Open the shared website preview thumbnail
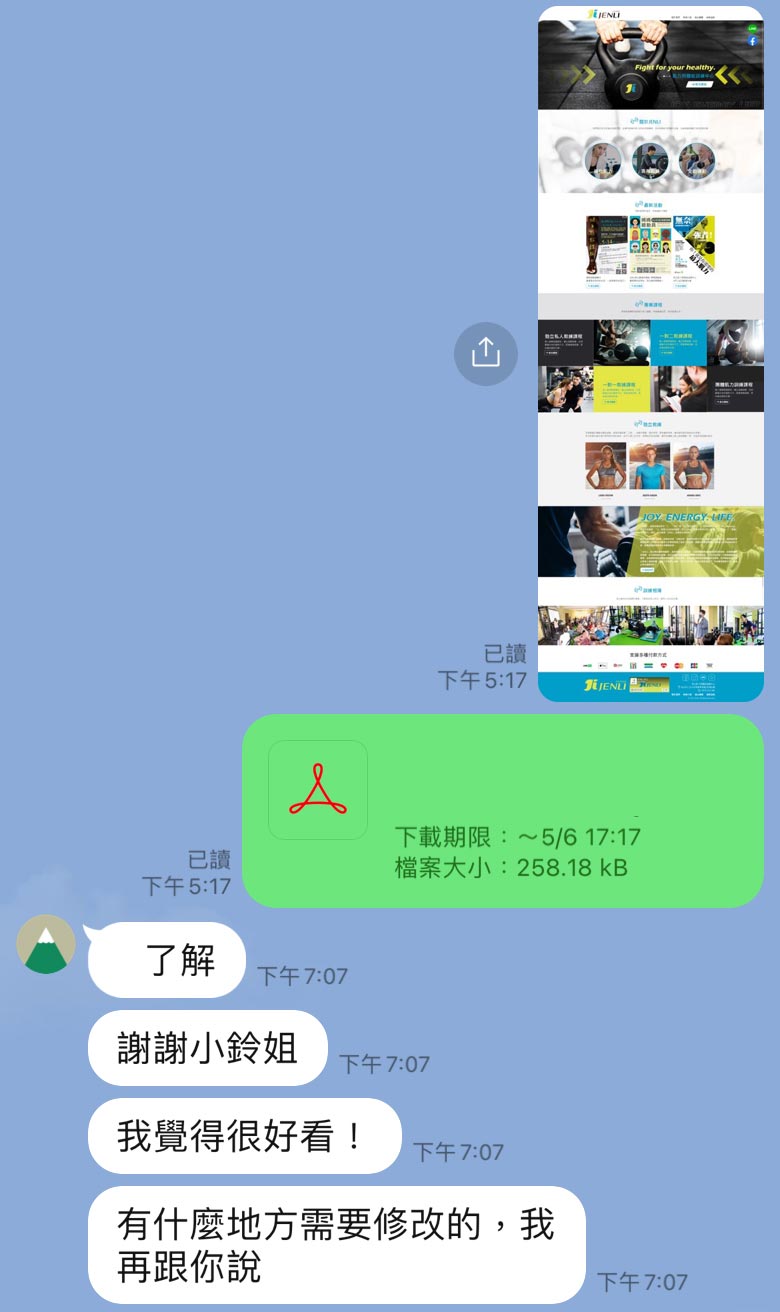Viewport: 780px width, 1312px height. click(650, 350)
